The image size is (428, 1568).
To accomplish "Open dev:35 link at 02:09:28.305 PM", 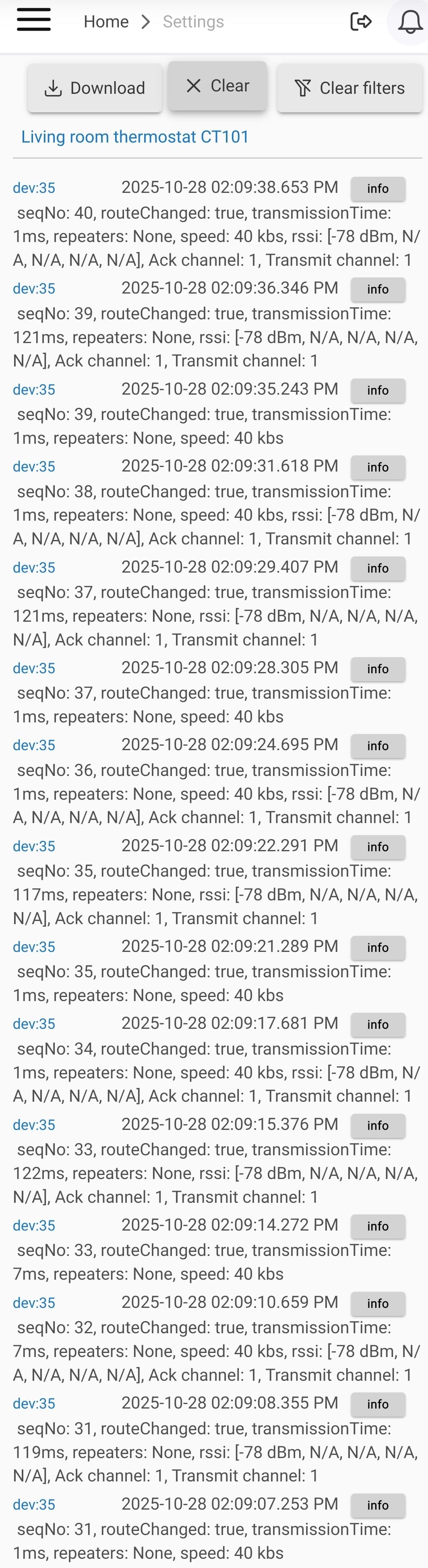I will click(x=34, y=668).
